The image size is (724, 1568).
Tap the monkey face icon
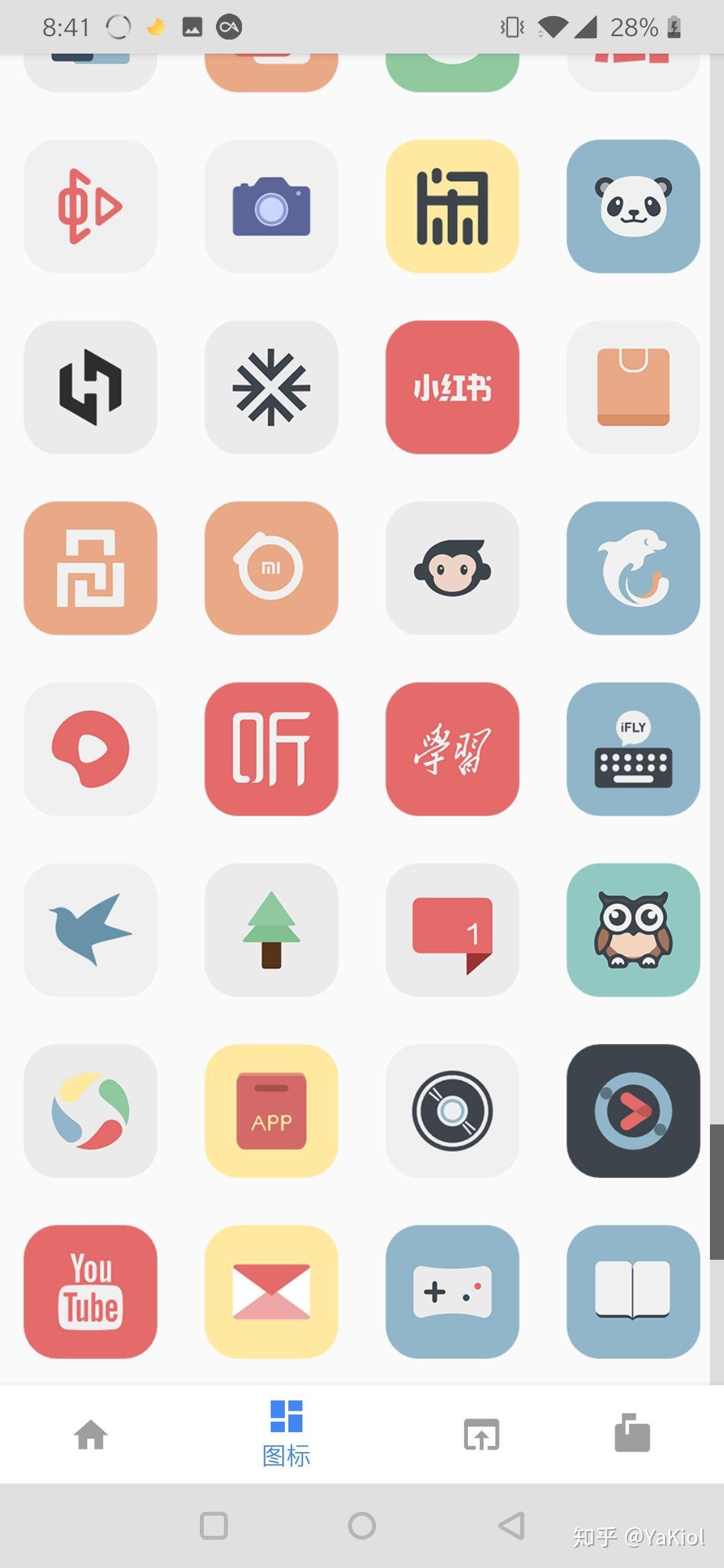tap(452, 568)
